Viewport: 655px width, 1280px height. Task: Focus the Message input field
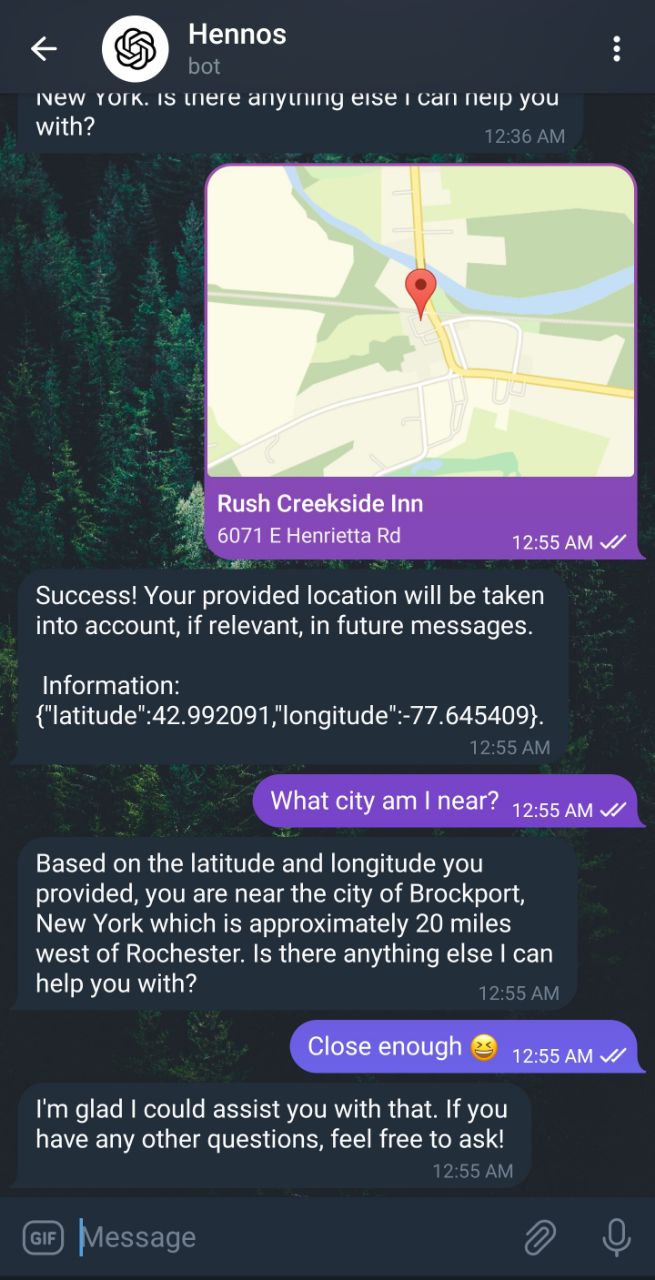click(x=294, y=1238)
